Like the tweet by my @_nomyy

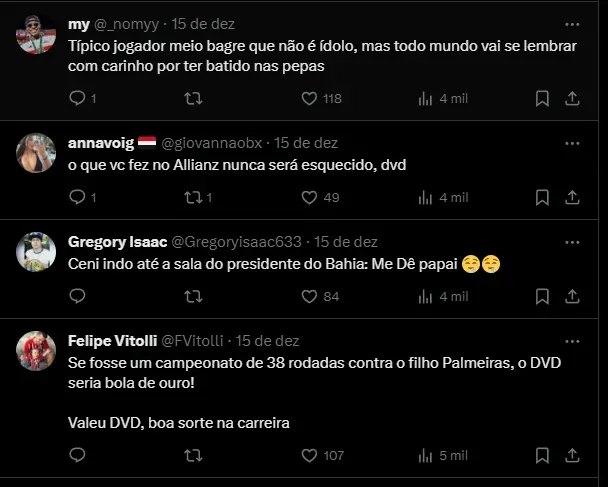[311, 98]
